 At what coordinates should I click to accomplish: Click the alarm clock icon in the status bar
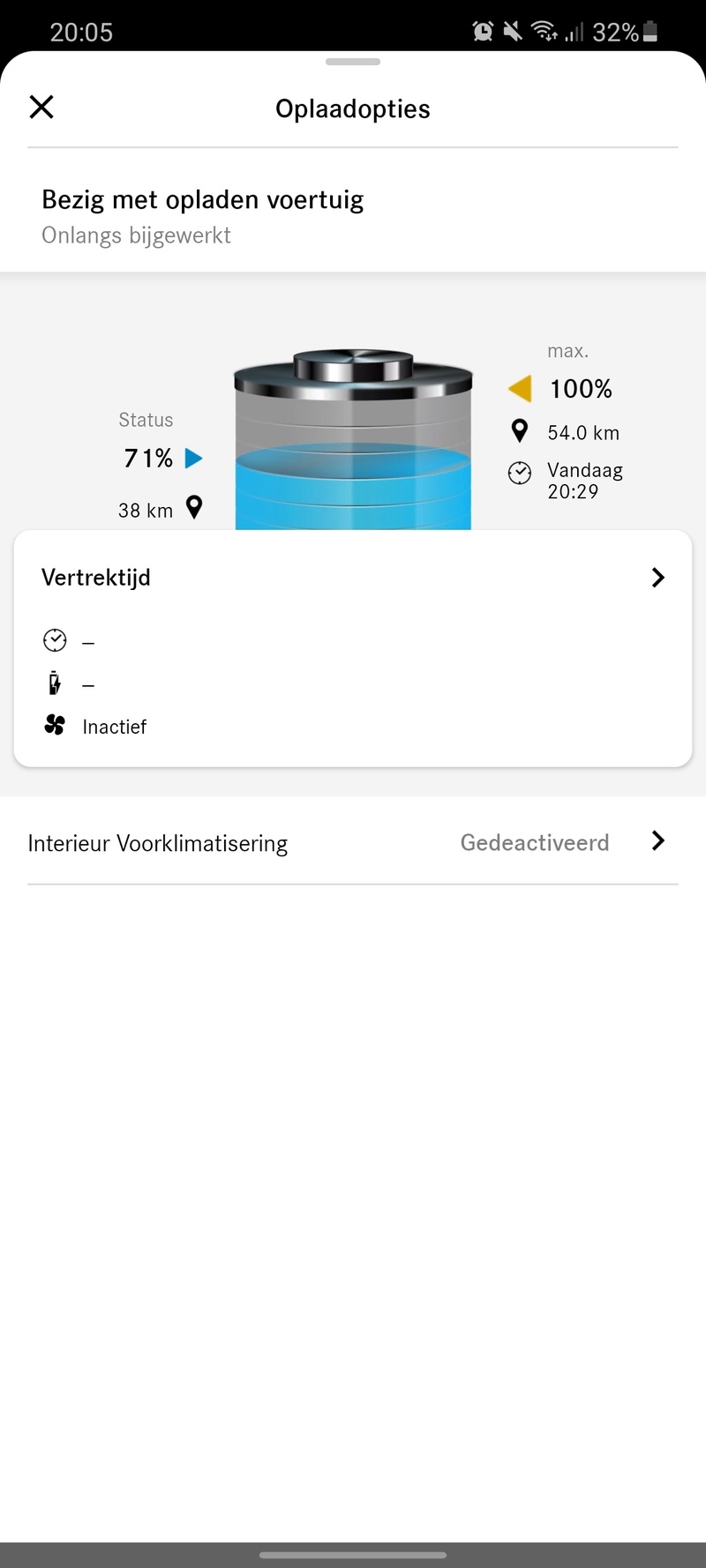tap(483, 32)
